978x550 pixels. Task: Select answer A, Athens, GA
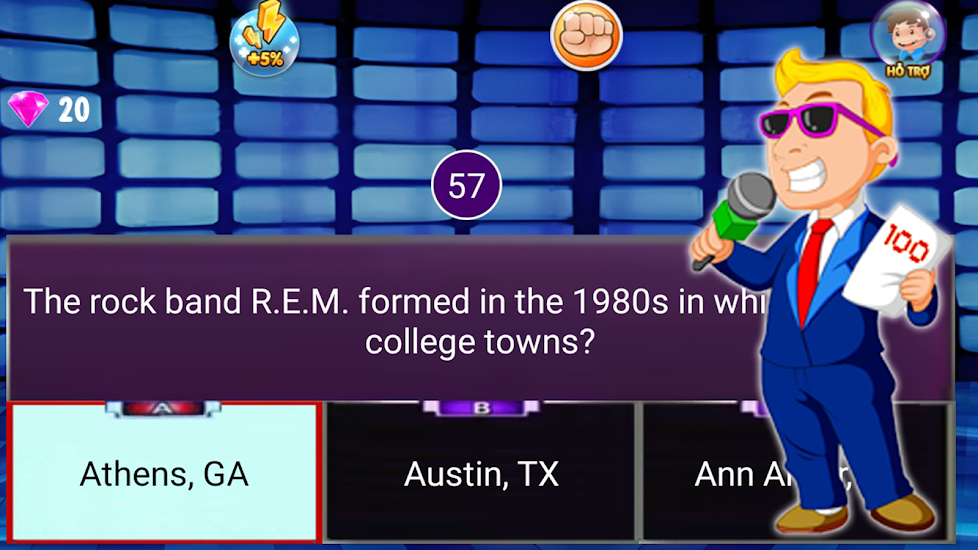click(165, 471)
